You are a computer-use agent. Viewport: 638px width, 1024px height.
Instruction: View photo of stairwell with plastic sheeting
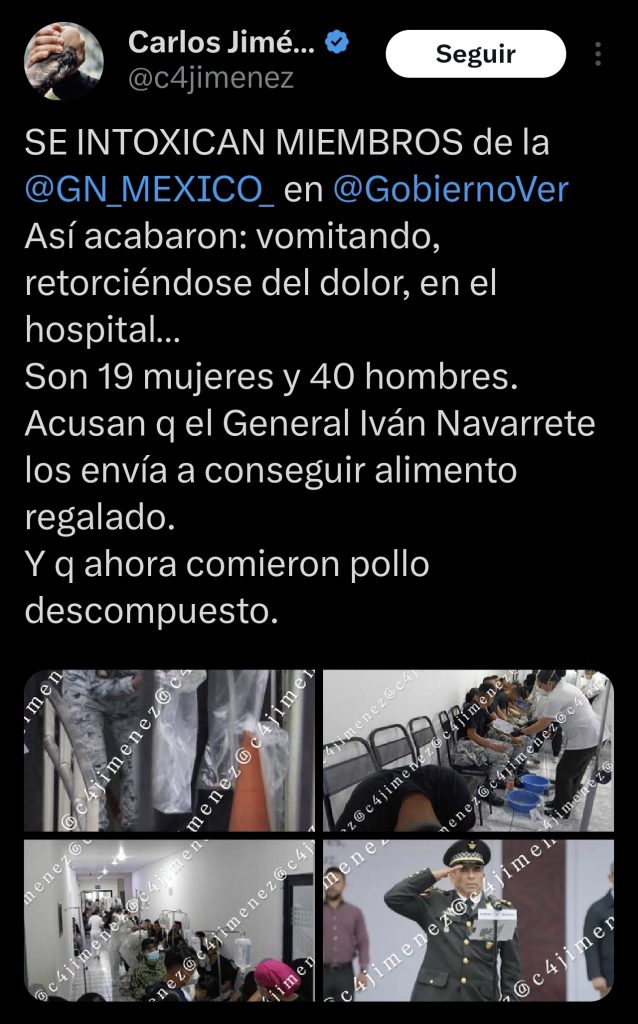click(169, 750)
